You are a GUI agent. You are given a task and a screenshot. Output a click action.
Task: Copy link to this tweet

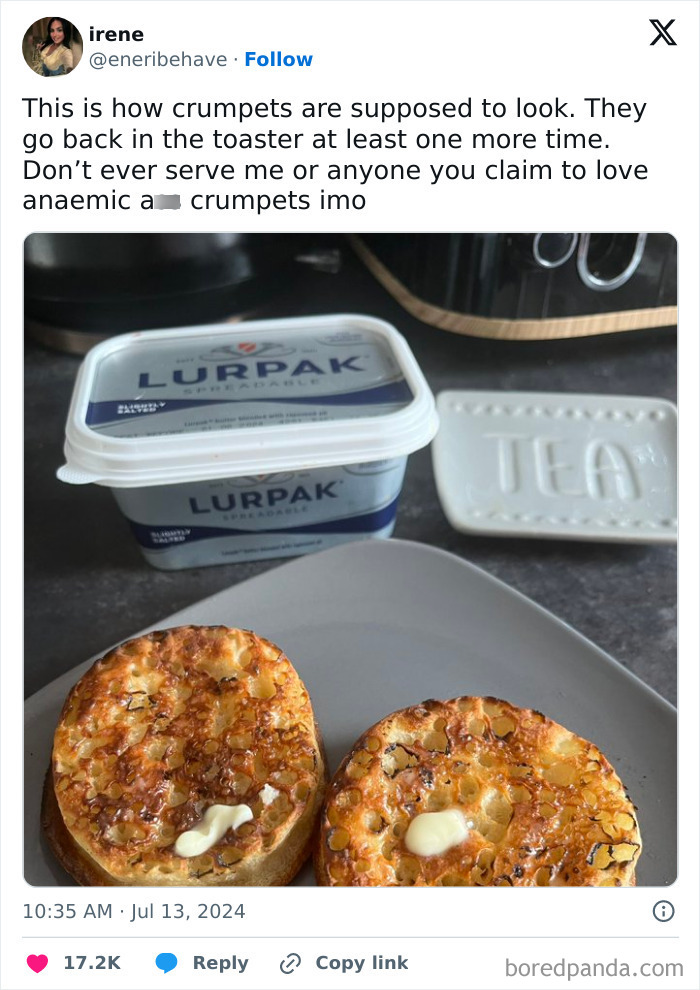pyautogui.click(x=344, y=963)
